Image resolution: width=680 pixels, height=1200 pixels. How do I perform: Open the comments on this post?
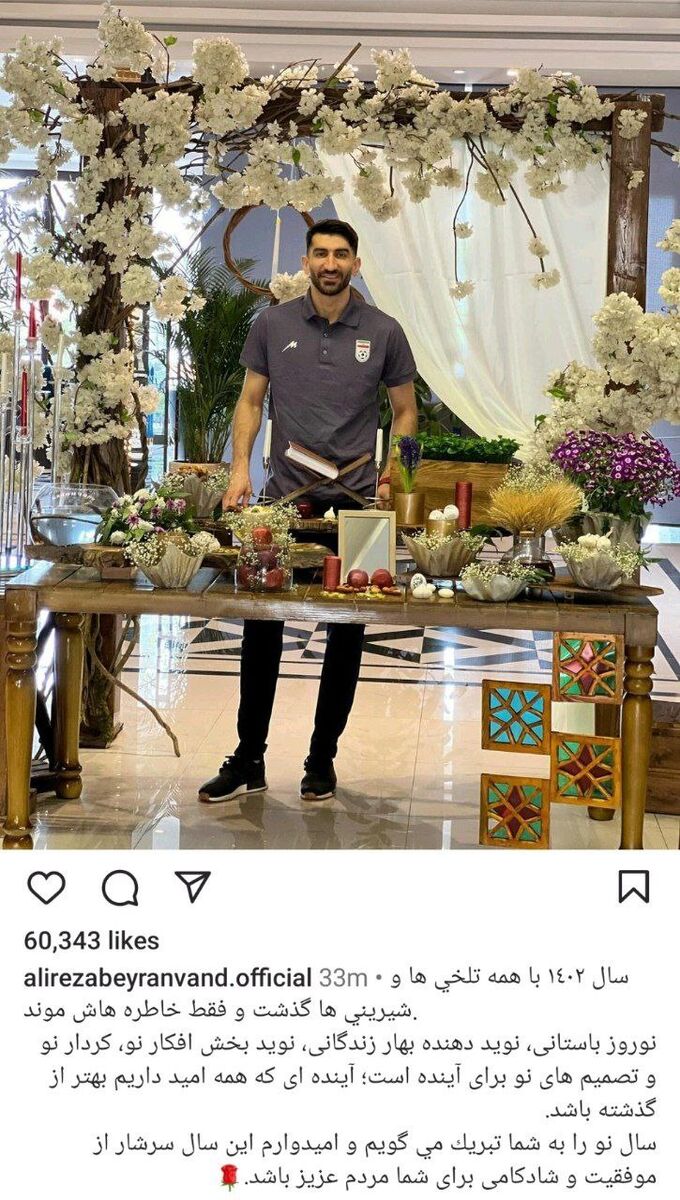tap(120, 887)
